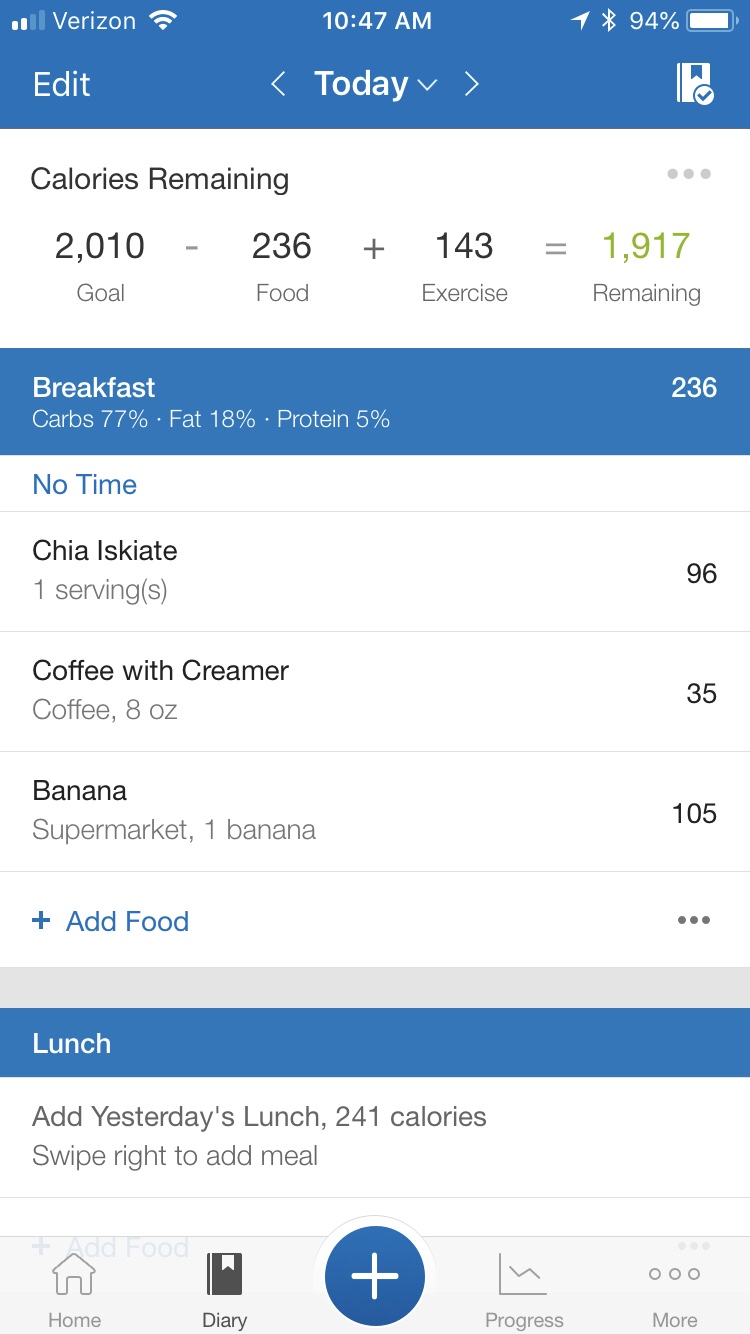Open the More tab
Image resolution: width=750 pixels, height=1334 pixels.
[x=674, y=1291]
